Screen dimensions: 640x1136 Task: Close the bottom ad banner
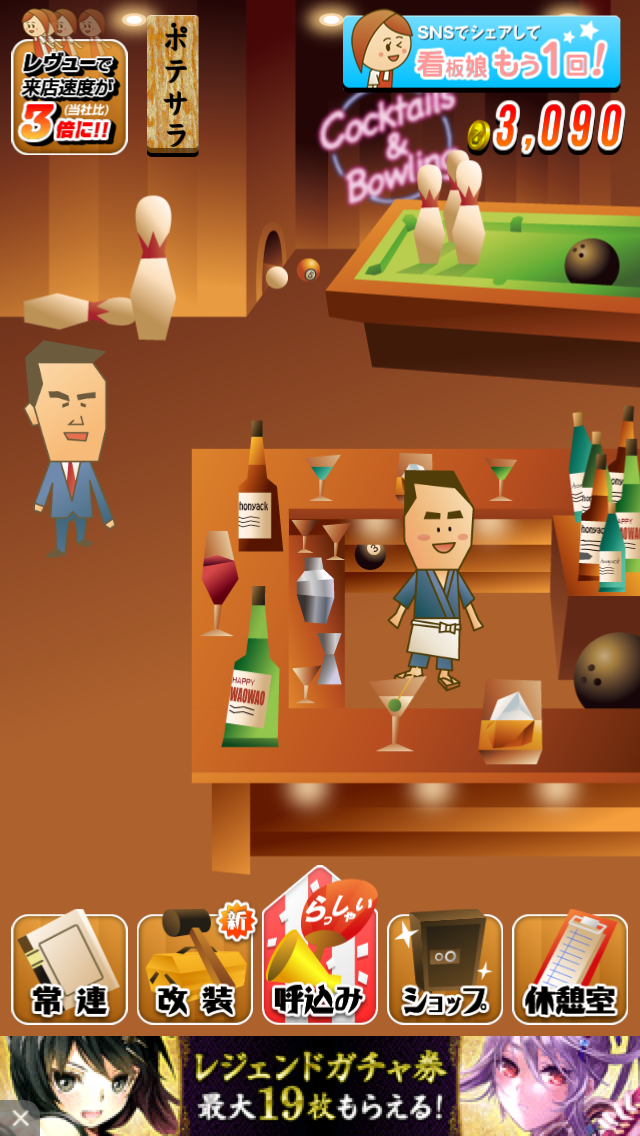point(17,1118)
